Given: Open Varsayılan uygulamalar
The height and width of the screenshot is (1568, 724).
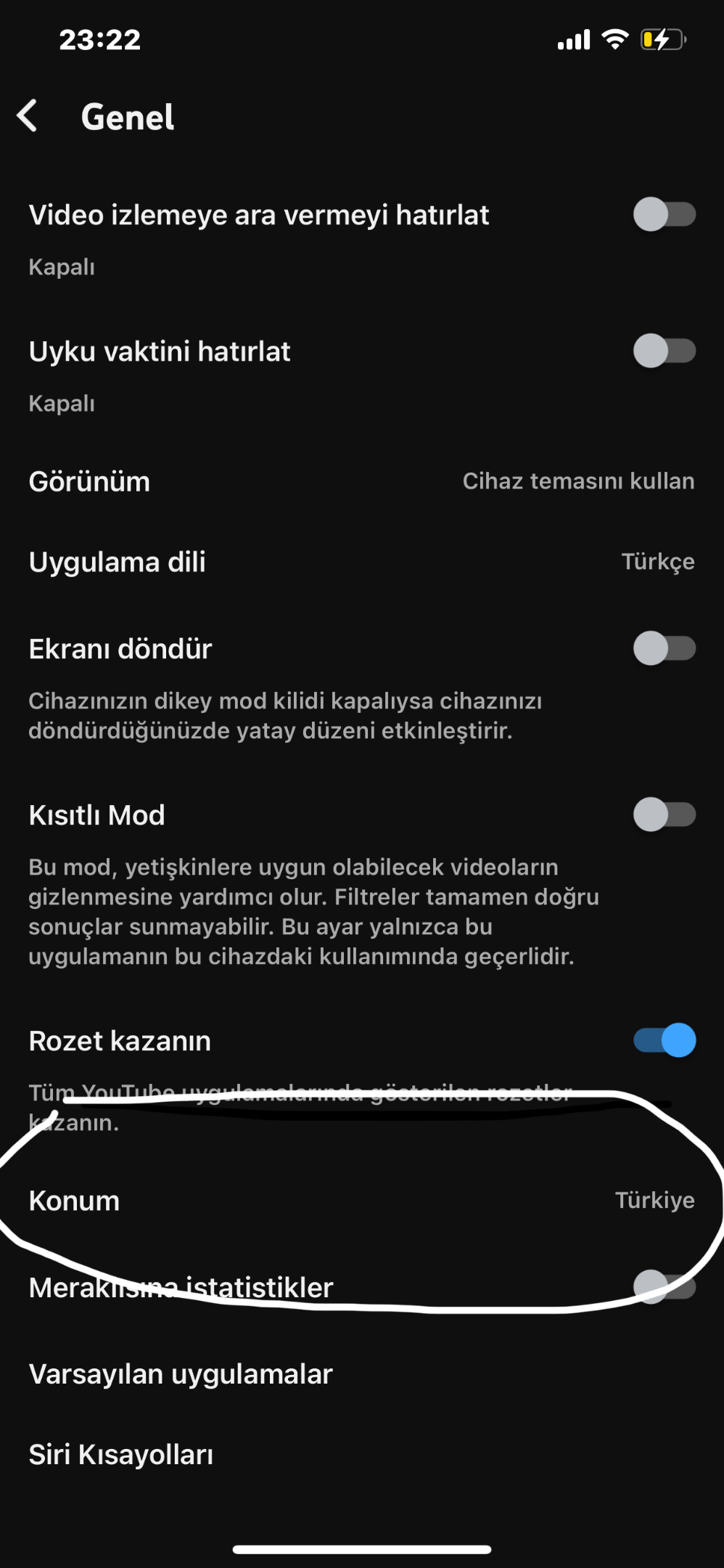Looking at the screenshot, I should 362,1374.
